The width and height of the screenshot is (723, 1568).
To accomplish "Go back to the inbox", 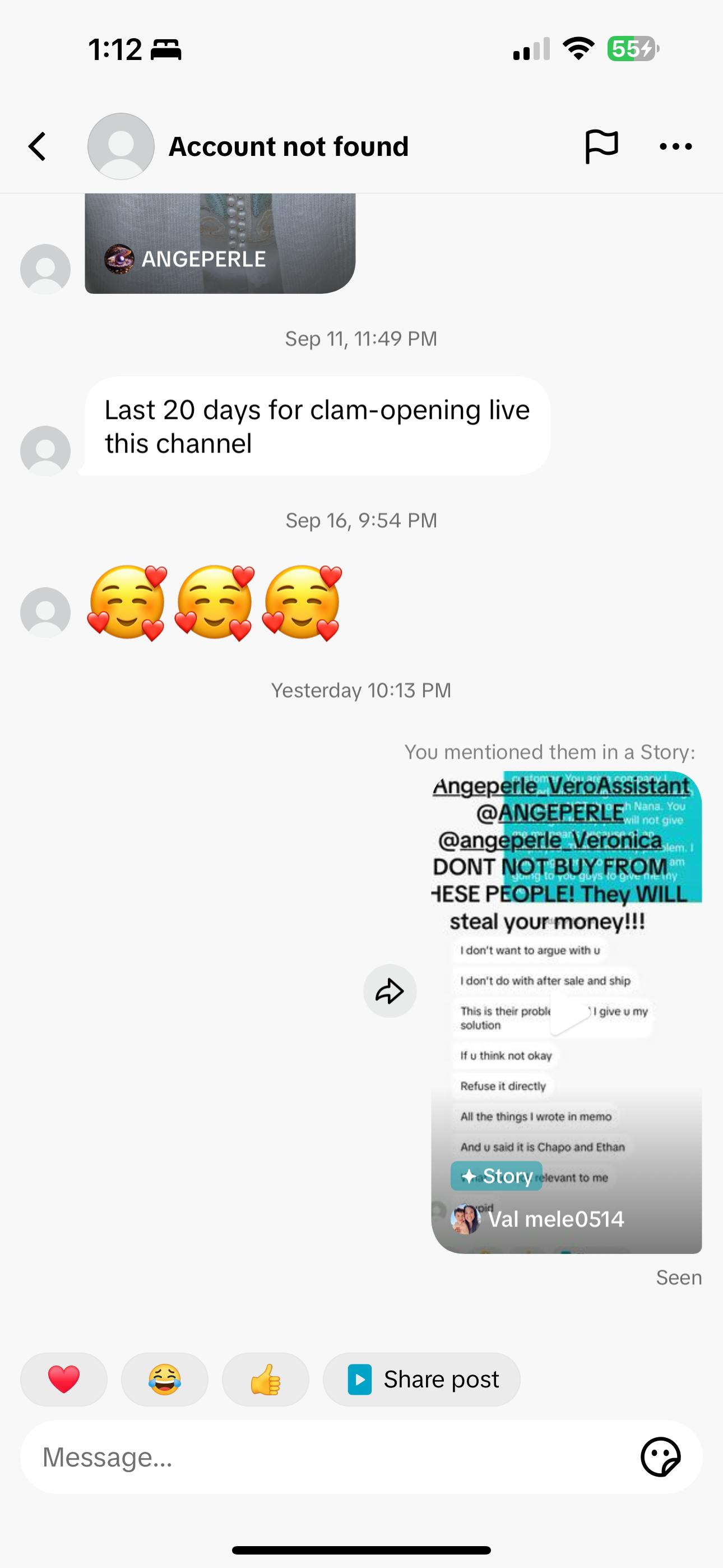I will (38, 147).
